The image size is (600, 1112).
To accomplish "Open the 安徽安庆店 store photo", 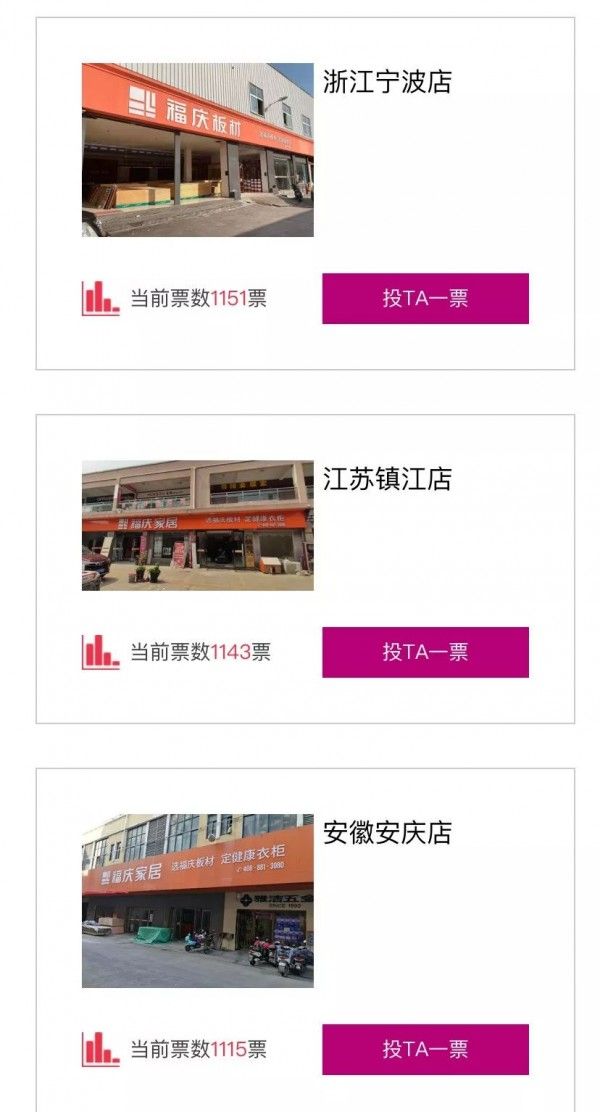I will tap(197, 900).
